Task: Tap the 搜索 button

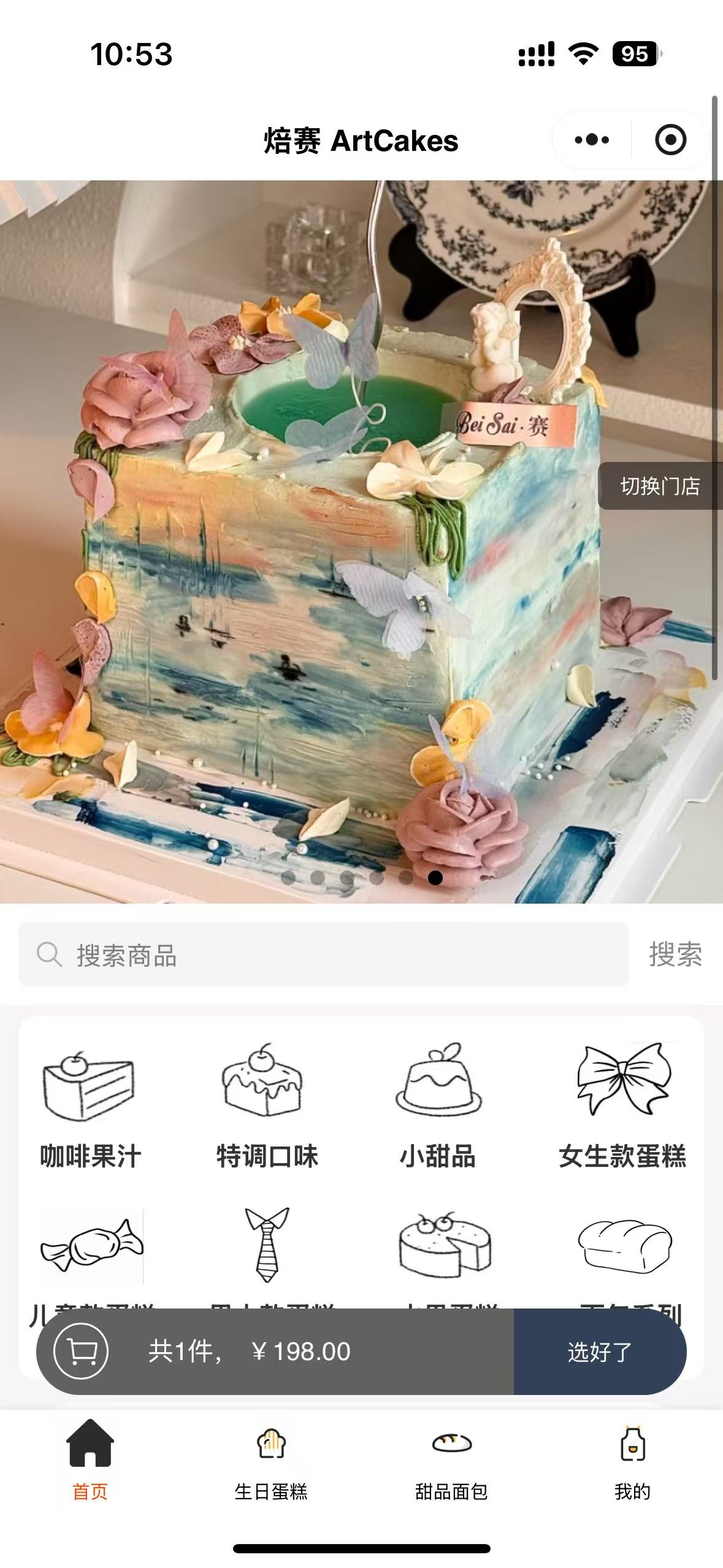Action: click(675, 955)
